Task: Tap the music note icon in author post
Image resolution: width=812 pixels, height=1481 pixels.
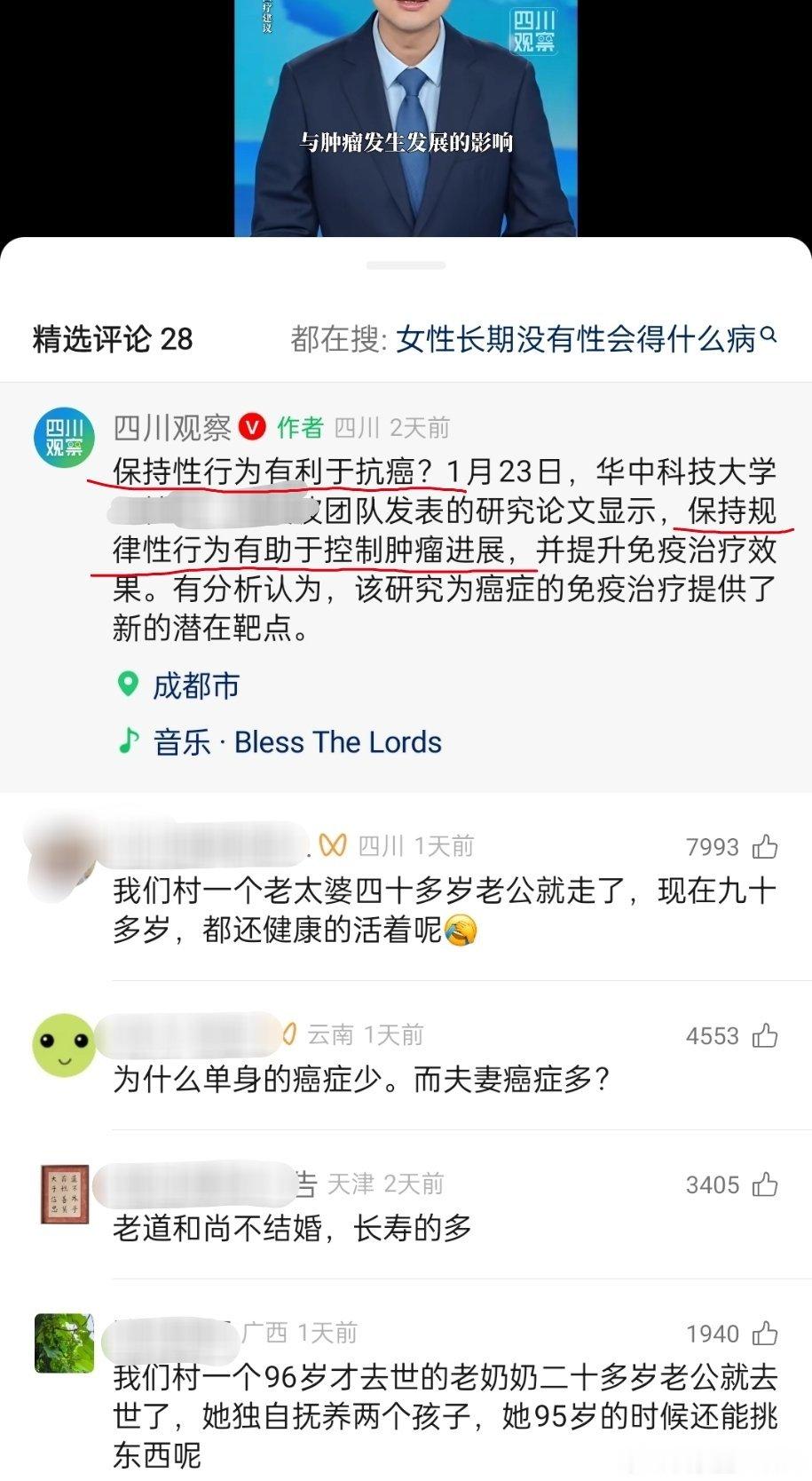Action: pos(130,741)
